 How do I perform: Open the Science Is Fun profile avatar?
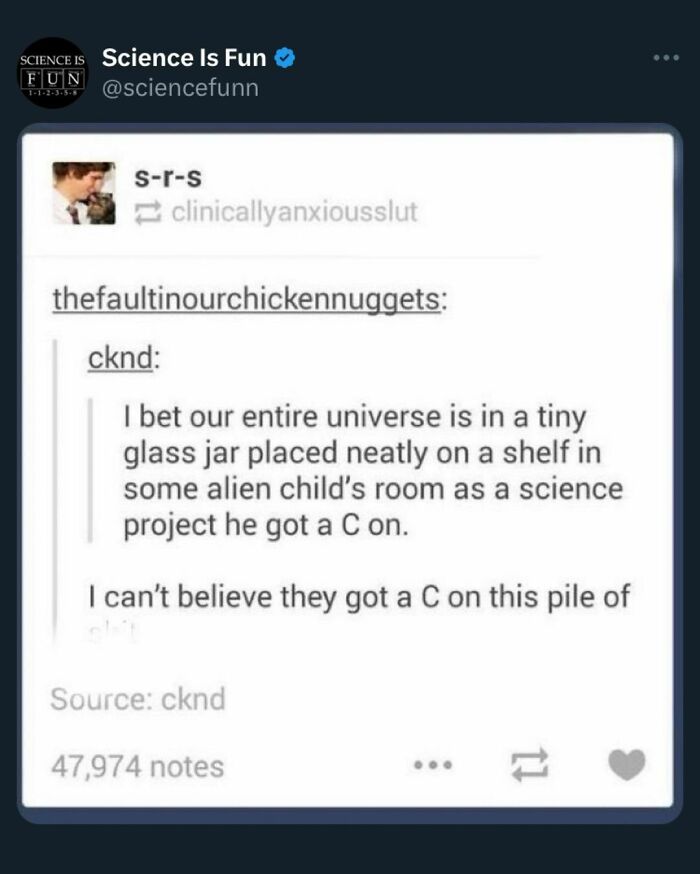[x=53, y=73]
